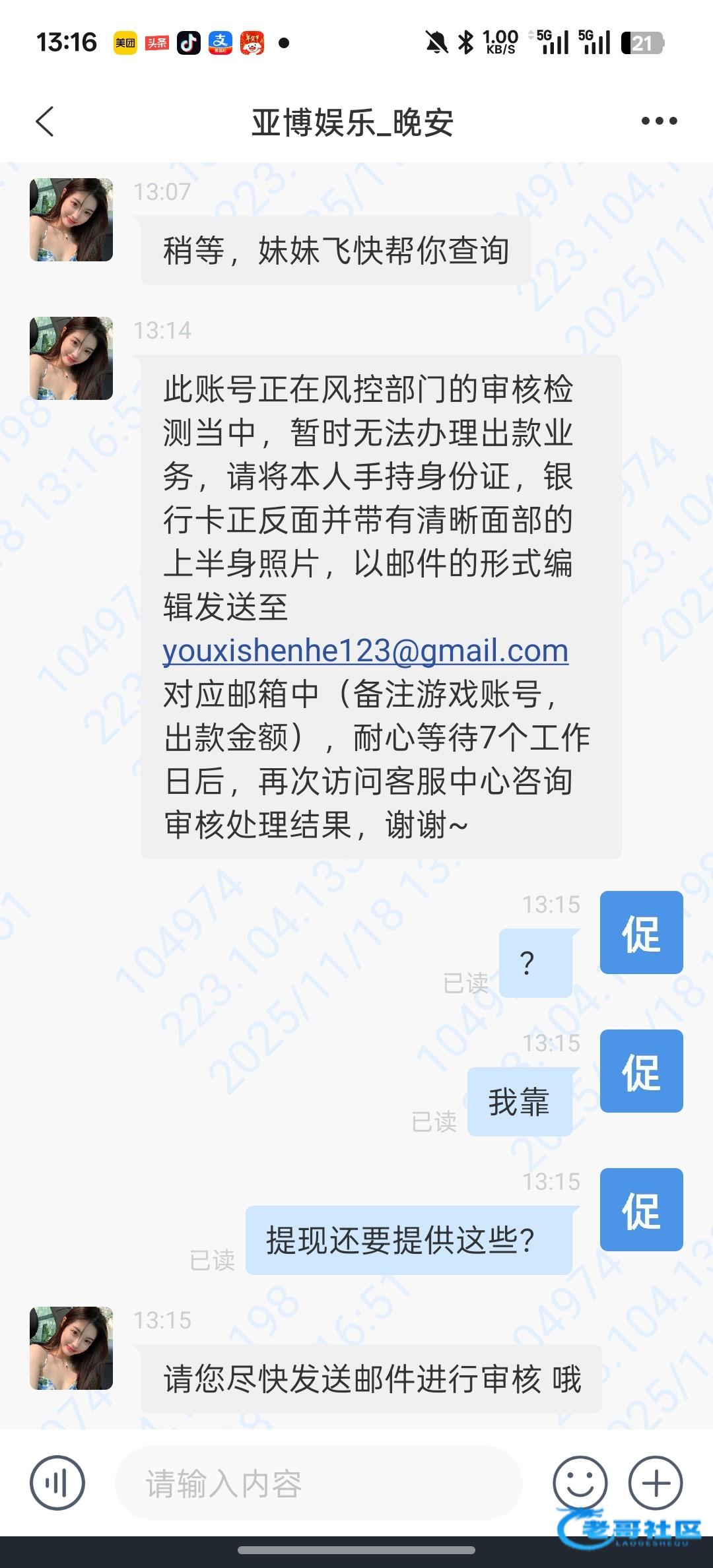Go back from the 亚博娱乐_晚安 chat
Screen dimensions: 713x1568
point(45,121)
